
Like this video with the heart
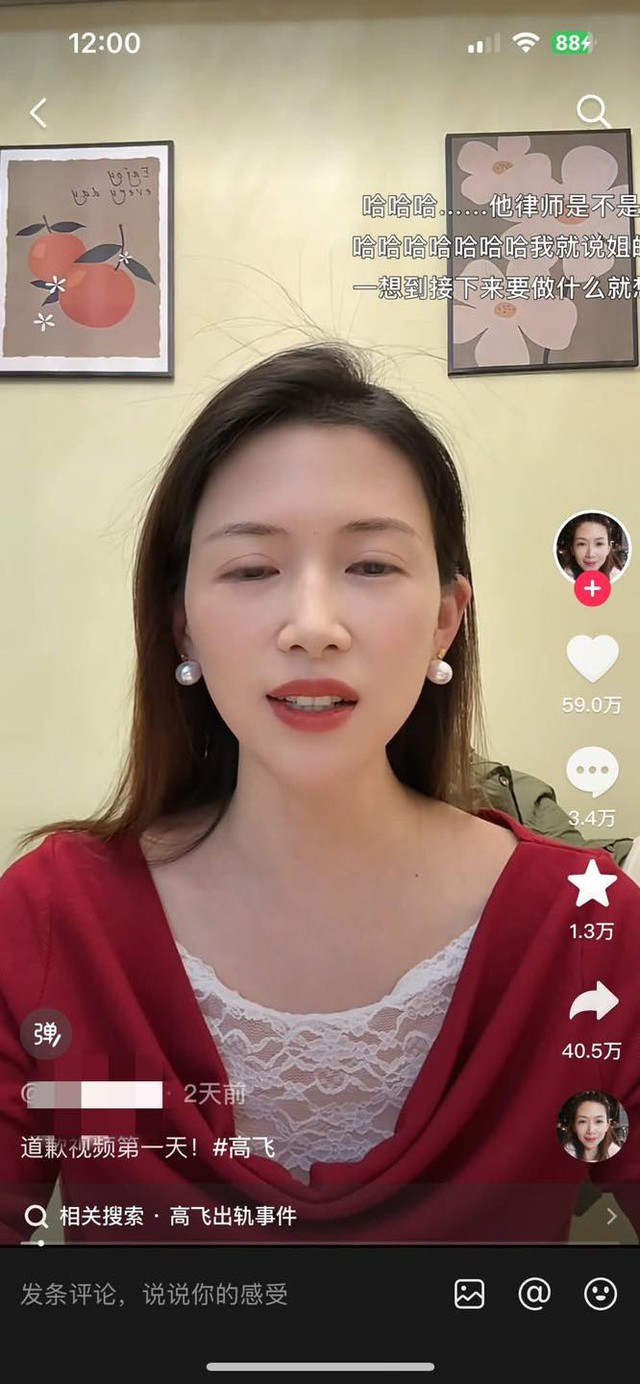tap(592, 659)
